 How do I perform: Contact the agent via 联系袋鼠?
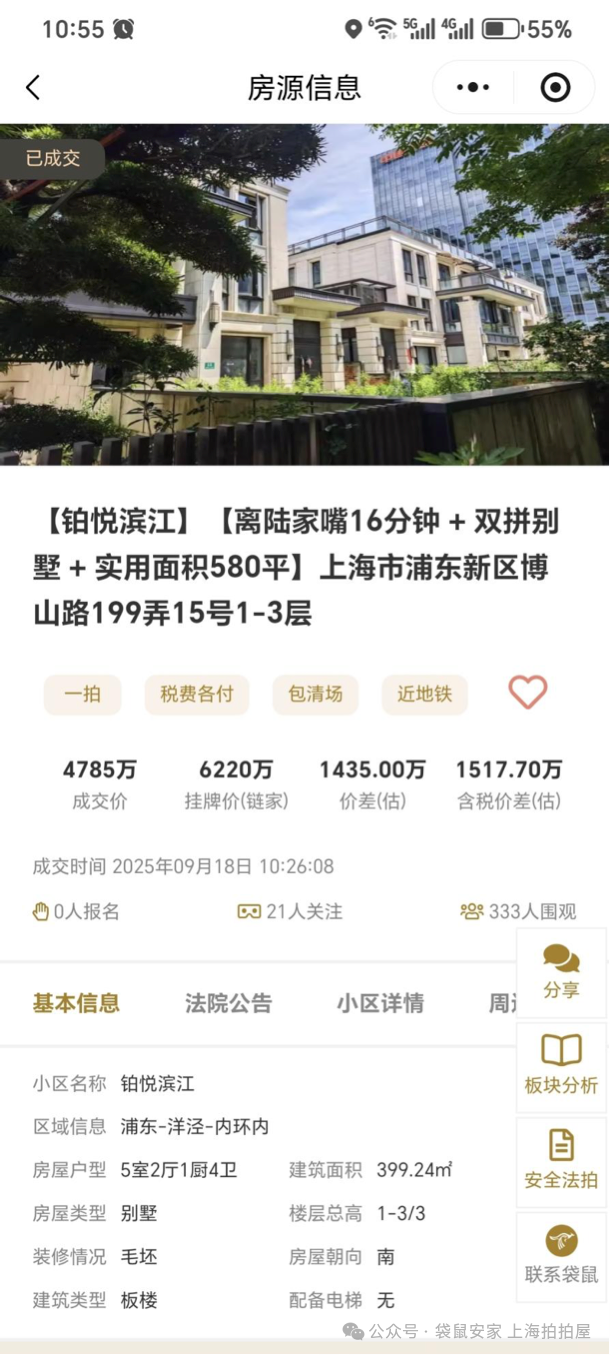[561, 1256]
